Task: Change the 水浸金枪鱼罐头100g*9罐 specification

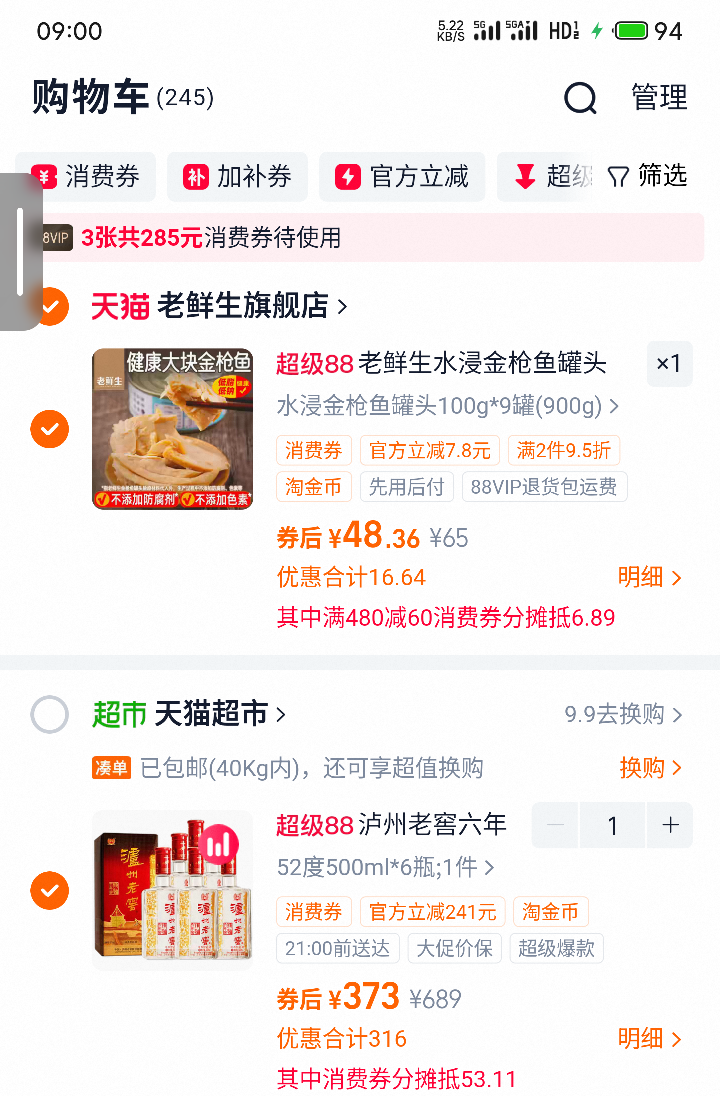Action: point(447,406)
